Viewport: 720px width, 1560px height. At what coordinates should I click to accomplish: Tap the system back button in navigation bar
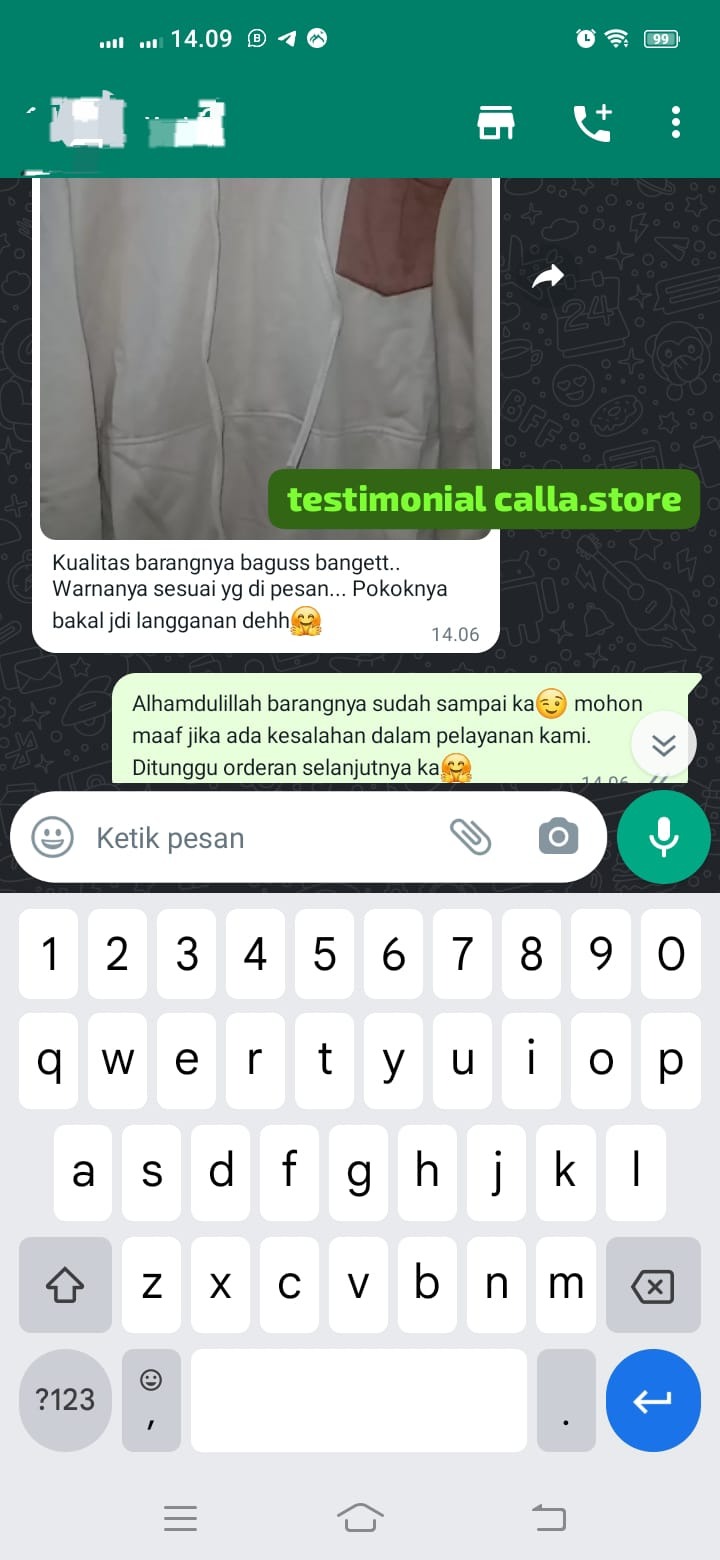pos(548,1518)
